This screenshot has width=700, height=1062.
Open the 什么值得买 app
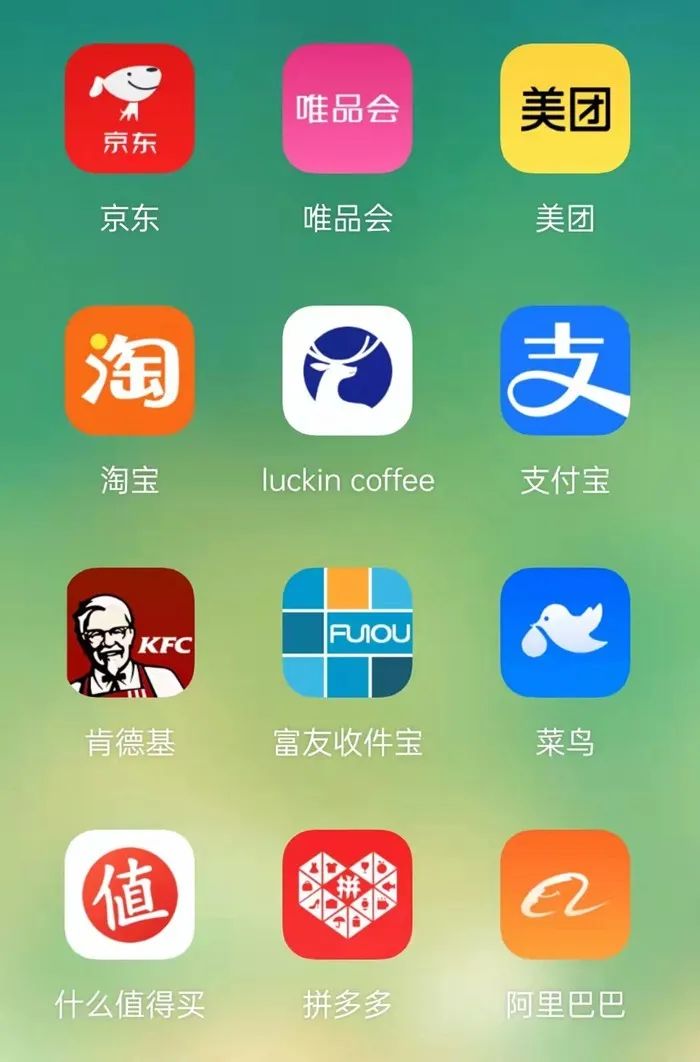[129, 895]
